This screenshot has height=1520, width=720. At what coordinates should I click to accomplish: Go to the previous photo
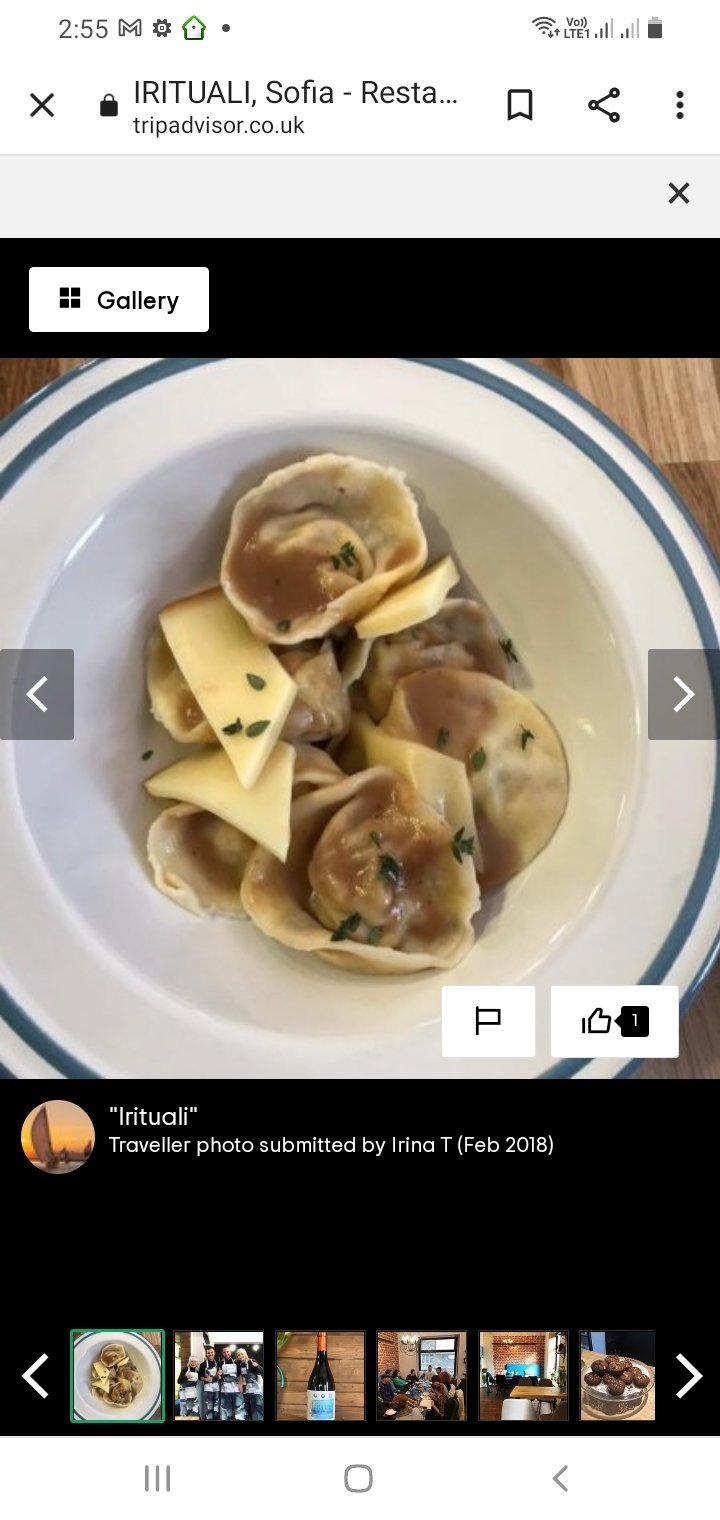(37, 694)
